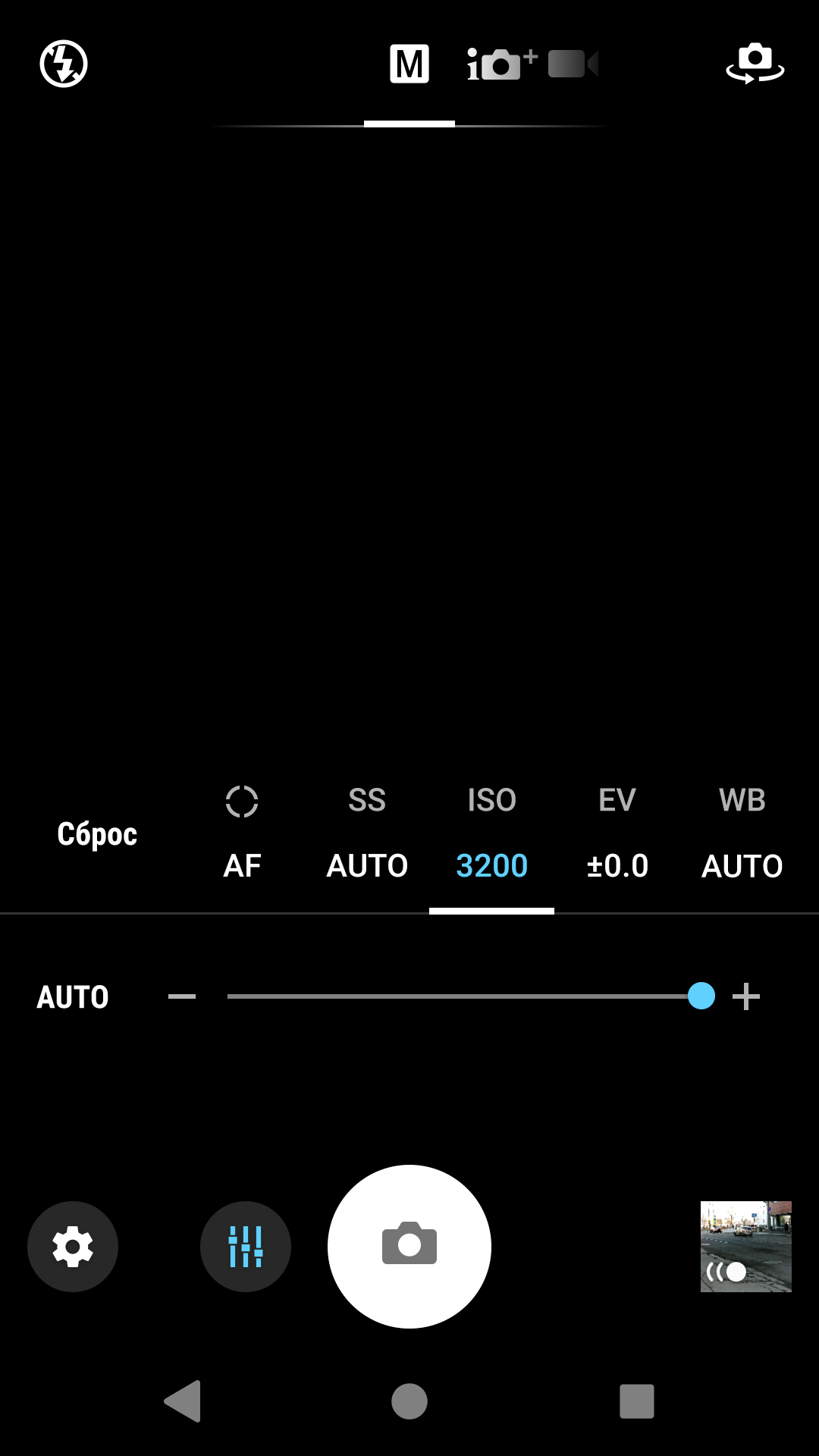Select the manual M mode tab

coord(409,64)
